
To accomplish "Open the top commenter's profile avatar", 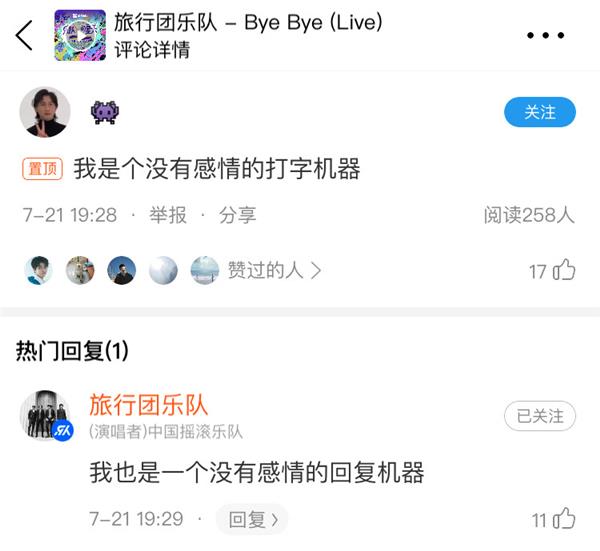I will [45, 112].
